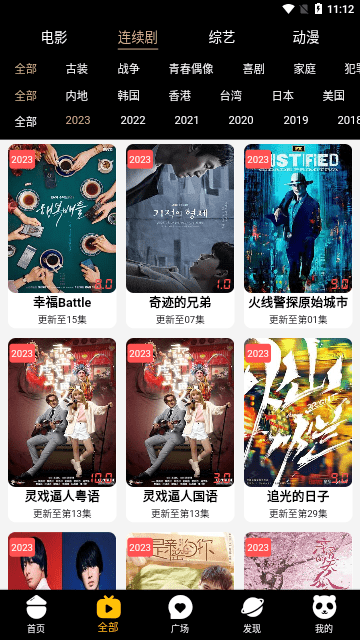
Task: Switch to the 电影 tab
Action: 54,38
